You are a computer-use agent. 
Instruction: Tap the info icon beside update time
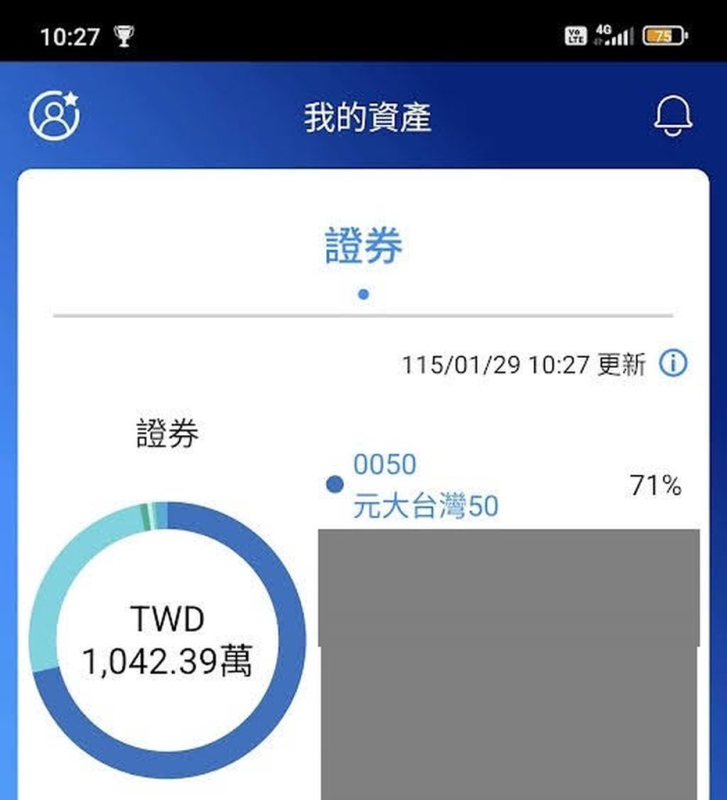point(674,363)
